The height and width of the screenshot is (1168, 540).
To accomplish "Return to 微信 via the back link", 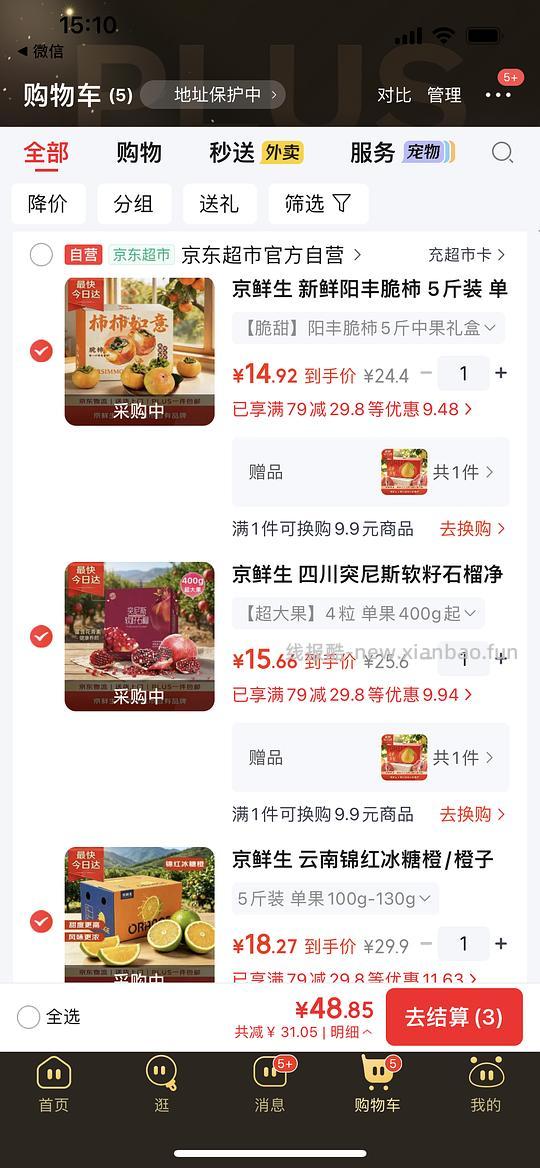I will [40, 51].
